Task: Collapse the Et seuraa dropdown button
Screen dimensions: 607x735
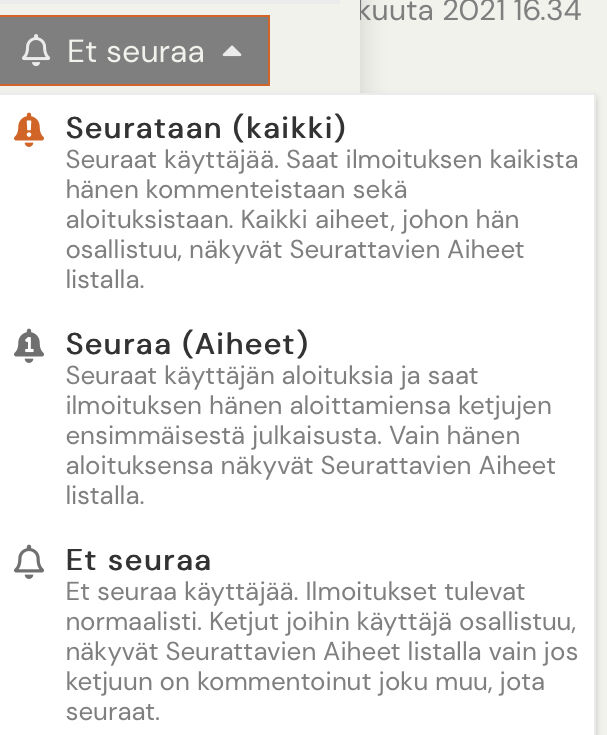Action: pos(135,51)
